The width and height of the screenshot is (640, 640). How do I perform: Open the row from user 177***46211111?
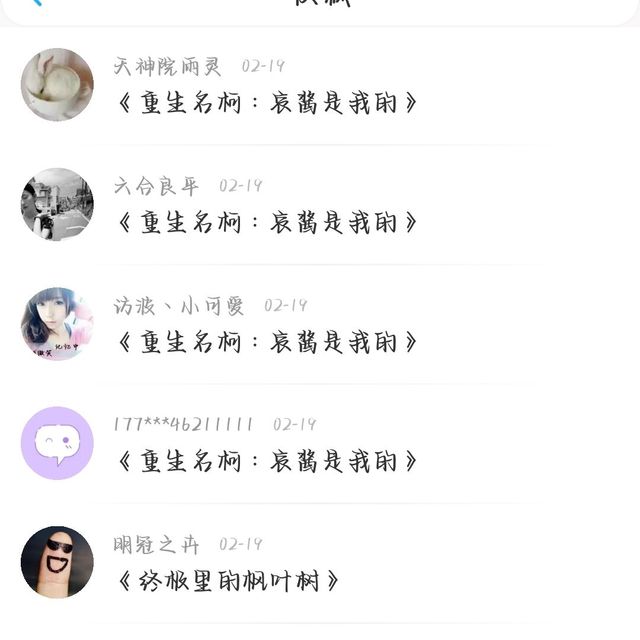pyautogui.click(x=267, y=461)
